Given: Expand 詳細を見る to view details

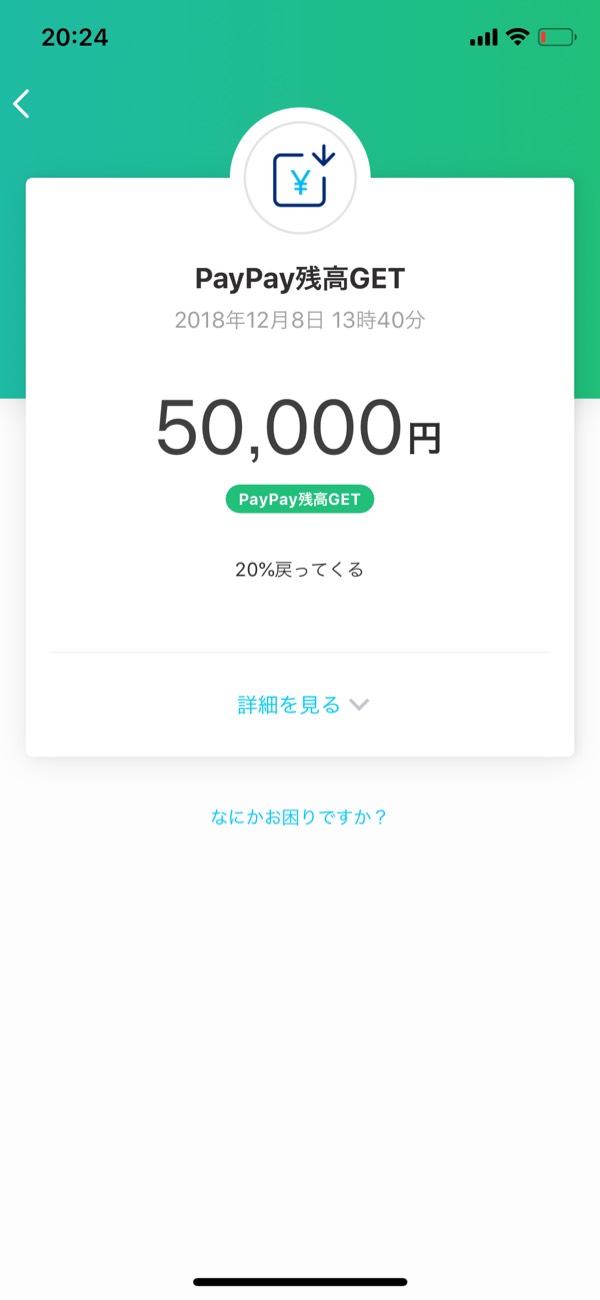Looking at the screenshot, I should coord(303,705).
